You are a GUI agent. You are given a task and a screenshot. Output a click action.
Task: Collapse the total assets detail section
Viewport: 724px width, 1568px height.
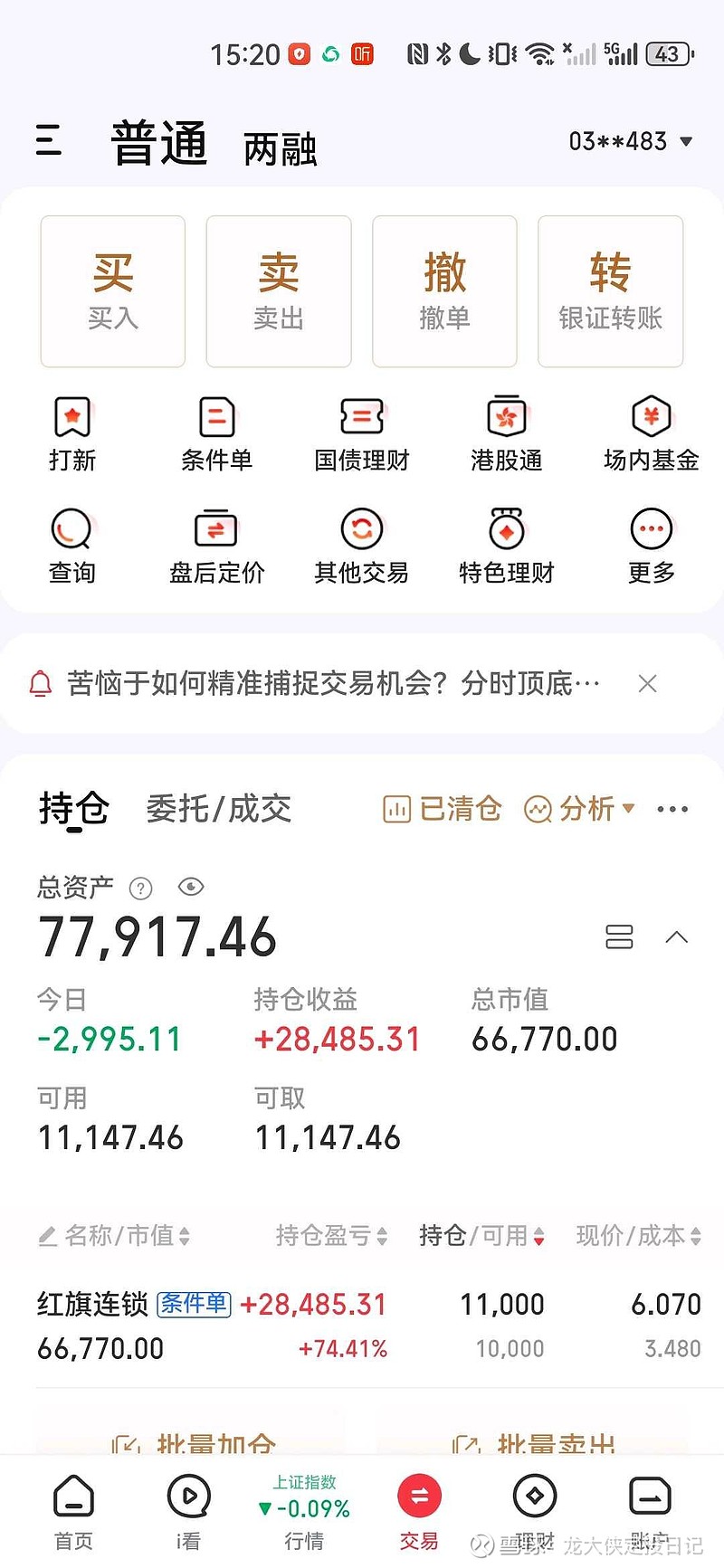[x=677, y=937]
